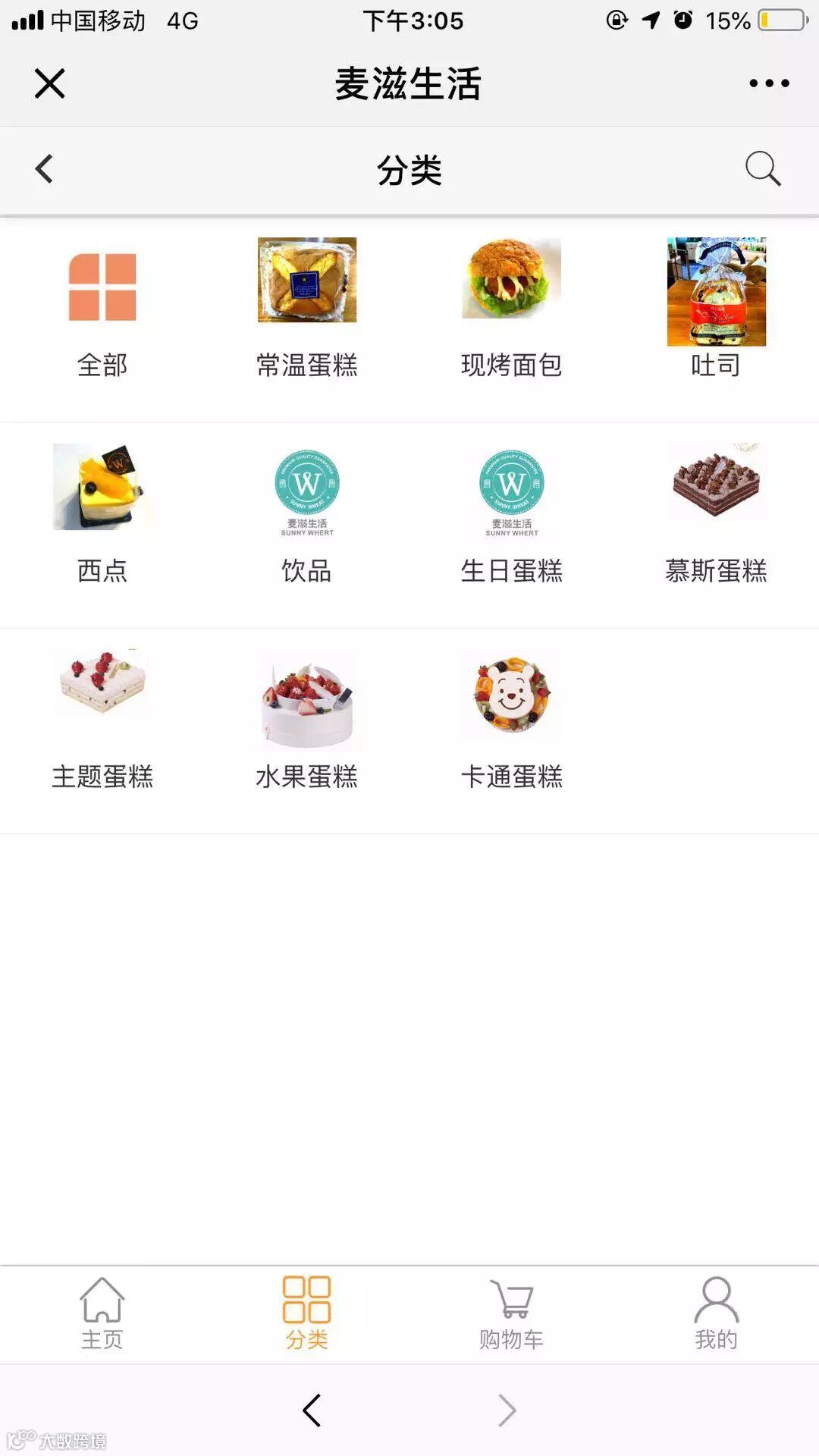The width and height of the screenshot is (819, 1456).
Task: Browse 生日蛋糕 category
Action: (x=512, y=512)
